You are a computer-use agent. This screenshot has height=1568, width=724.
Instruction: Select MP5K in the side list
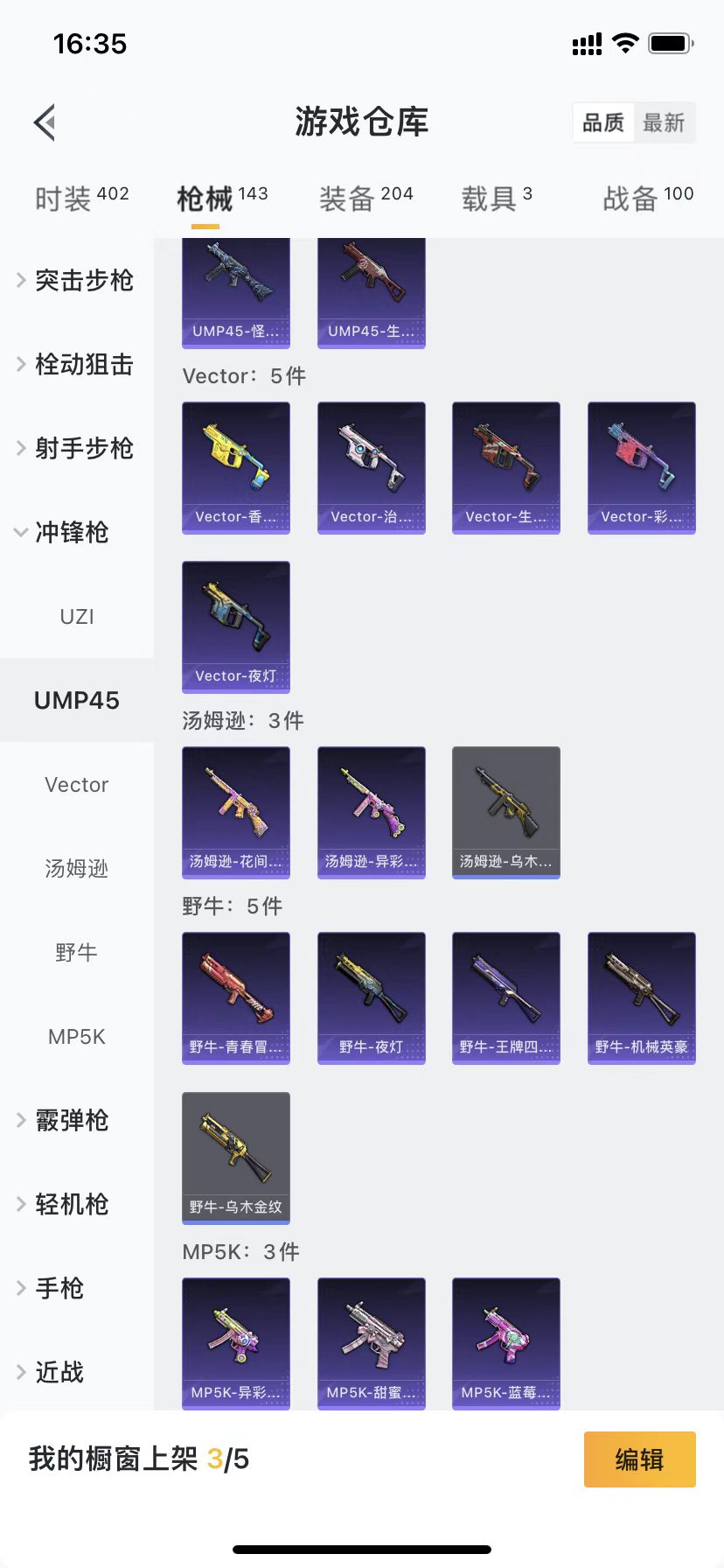click(77, 1036)
